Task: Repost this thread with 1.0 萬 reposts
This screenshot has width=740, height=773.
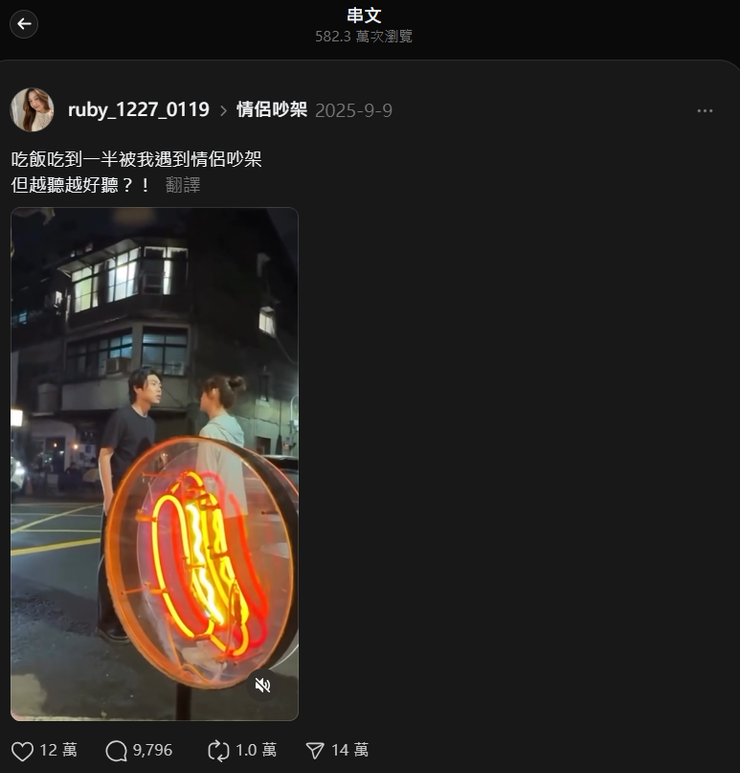Action: [218, 750]
